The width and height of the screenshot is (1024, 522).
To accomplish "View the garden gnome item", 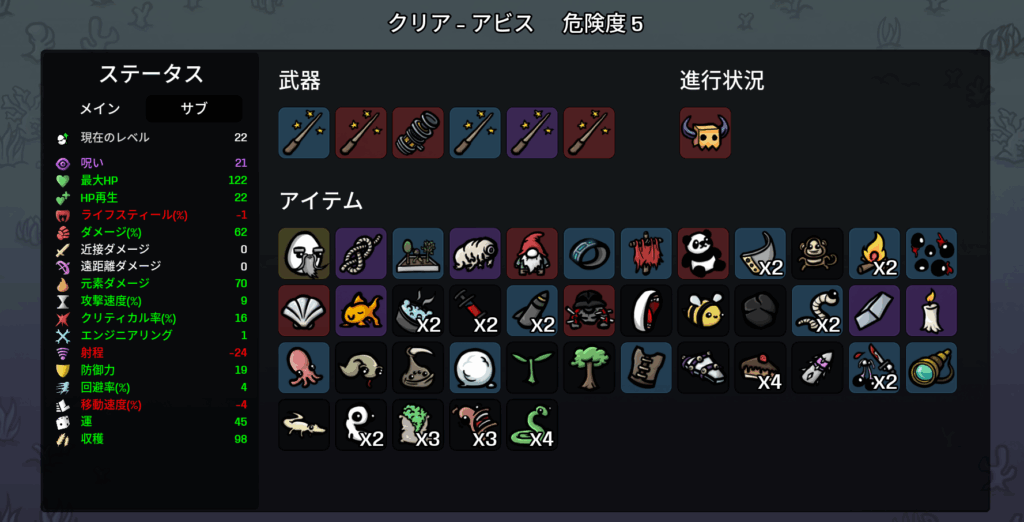I will [532, 253].
